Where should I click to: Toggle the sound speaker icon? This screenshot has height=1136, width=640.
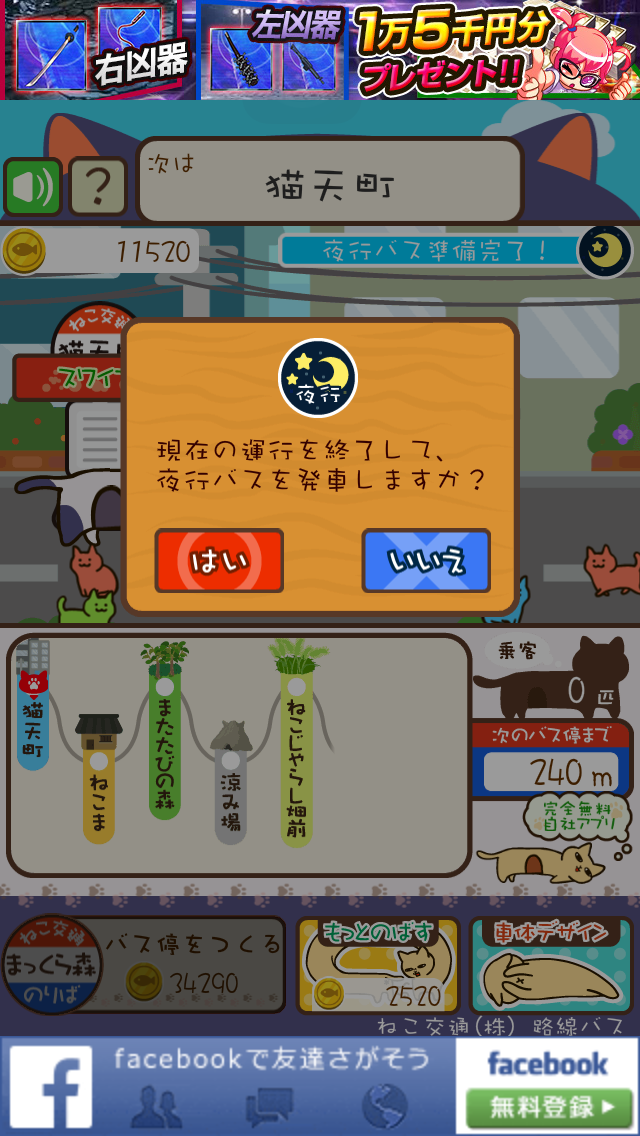click(33, 187)
